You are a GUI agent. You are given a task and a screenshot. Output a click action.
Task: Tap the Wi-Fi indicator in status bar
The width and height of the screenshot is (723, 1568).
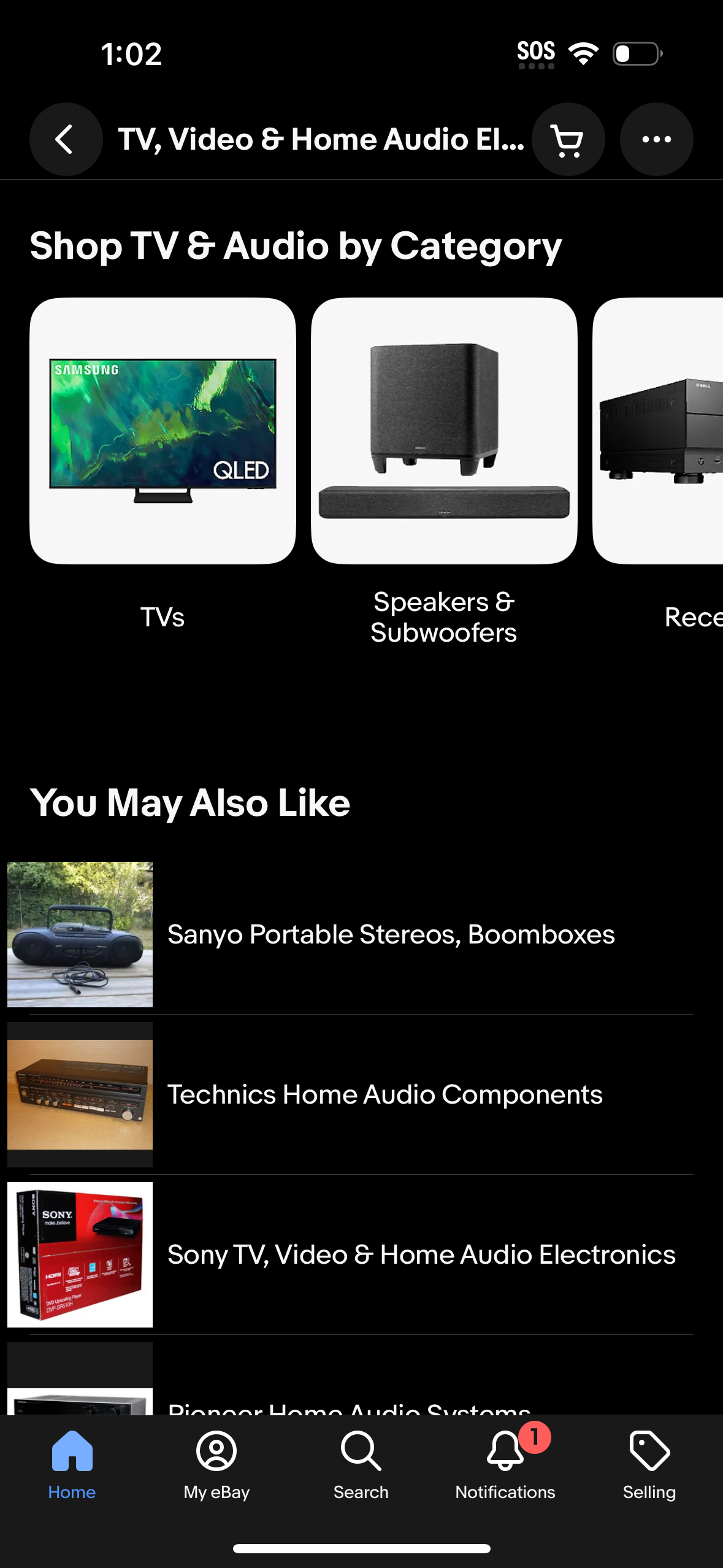coord(583,53)
